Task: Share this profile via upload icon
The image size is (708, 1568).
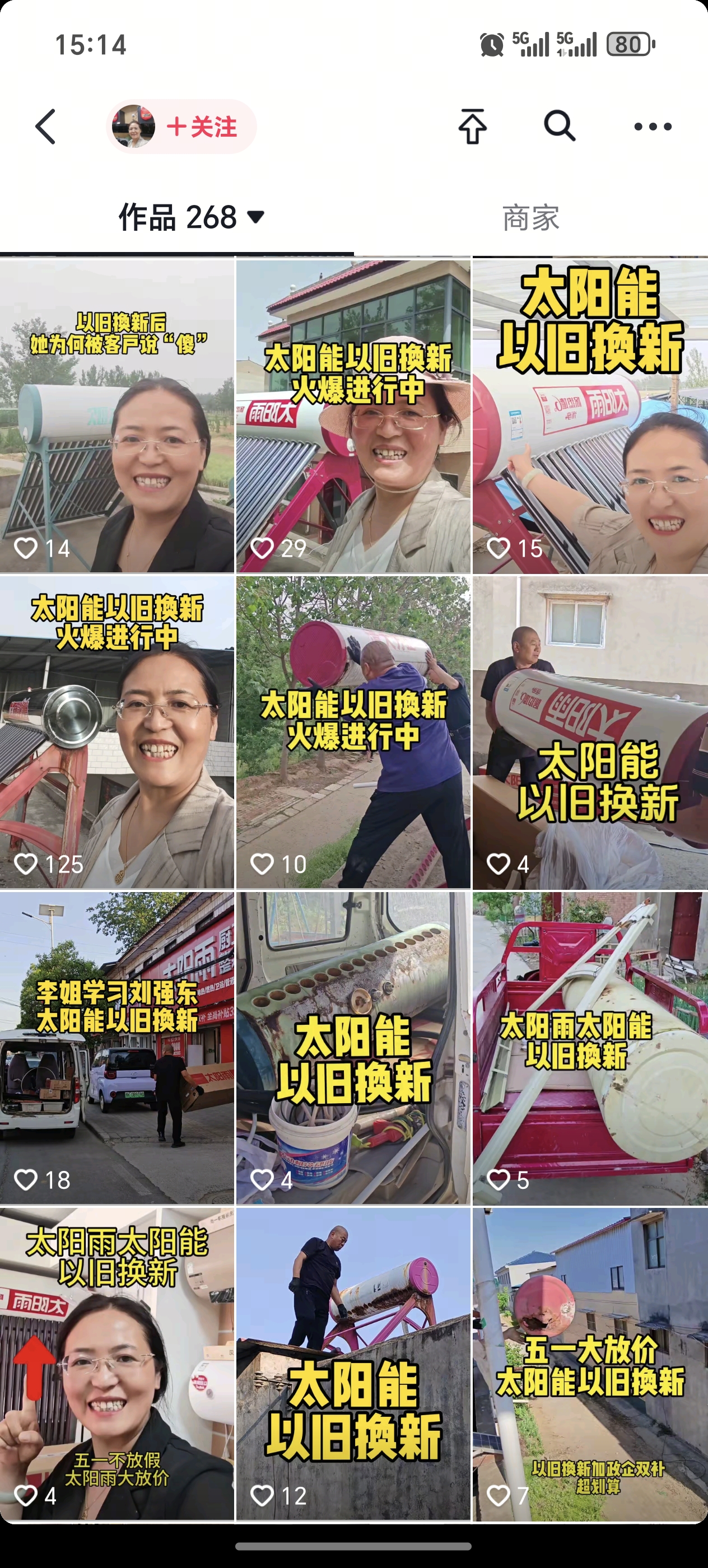Action: click(x=472, y=127)
